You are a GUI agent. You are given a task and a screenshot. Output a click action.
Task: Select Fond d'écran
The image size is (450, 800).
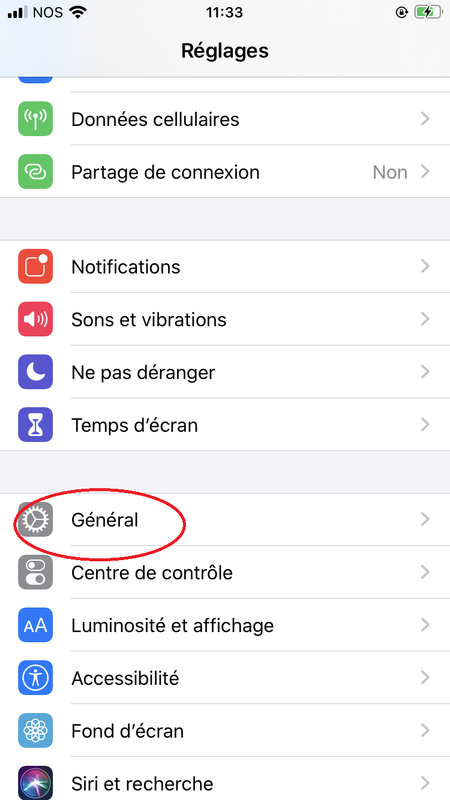pos(225,731)
